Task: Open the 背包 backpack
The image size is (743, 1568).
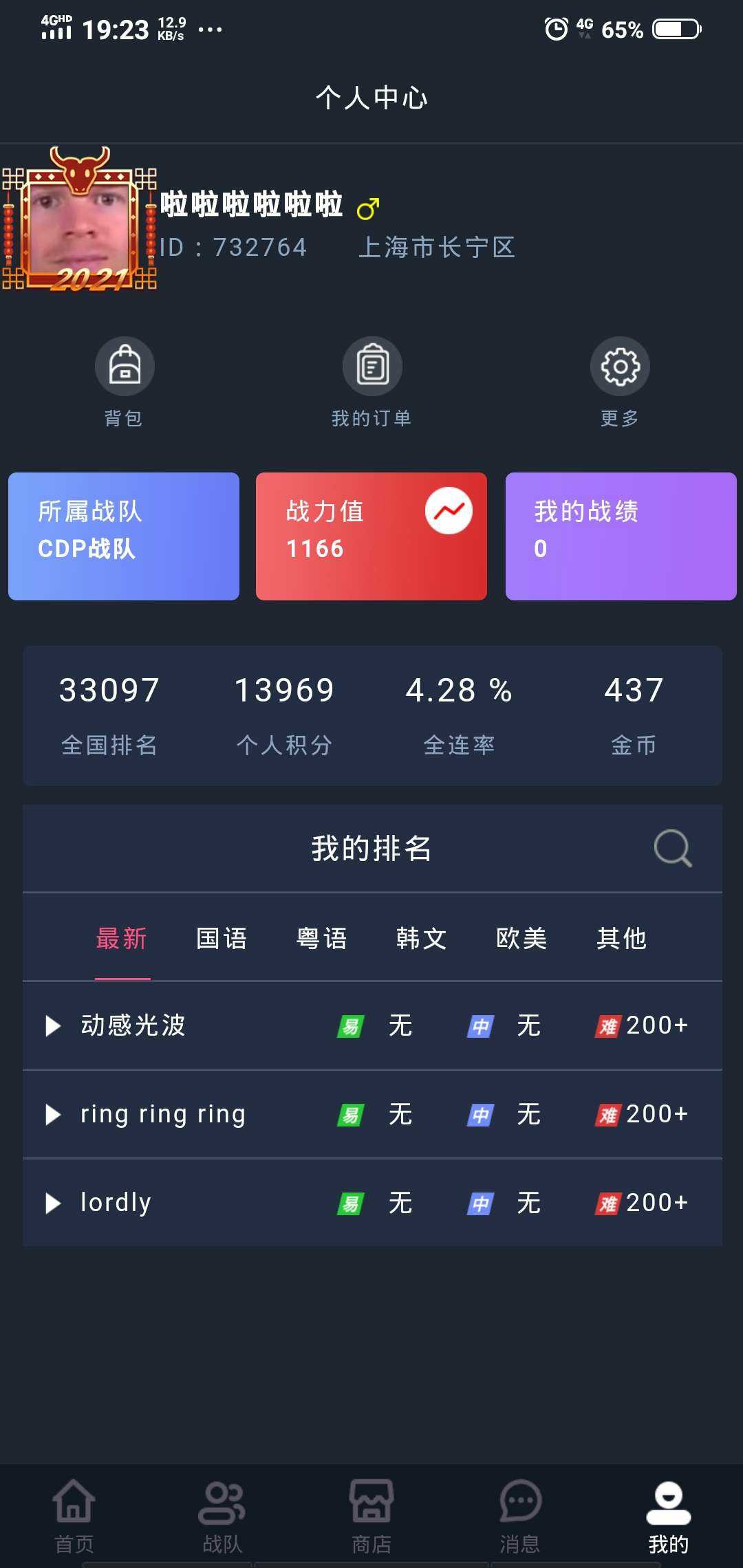Action: pyautogui.click(x=125, y=367)
